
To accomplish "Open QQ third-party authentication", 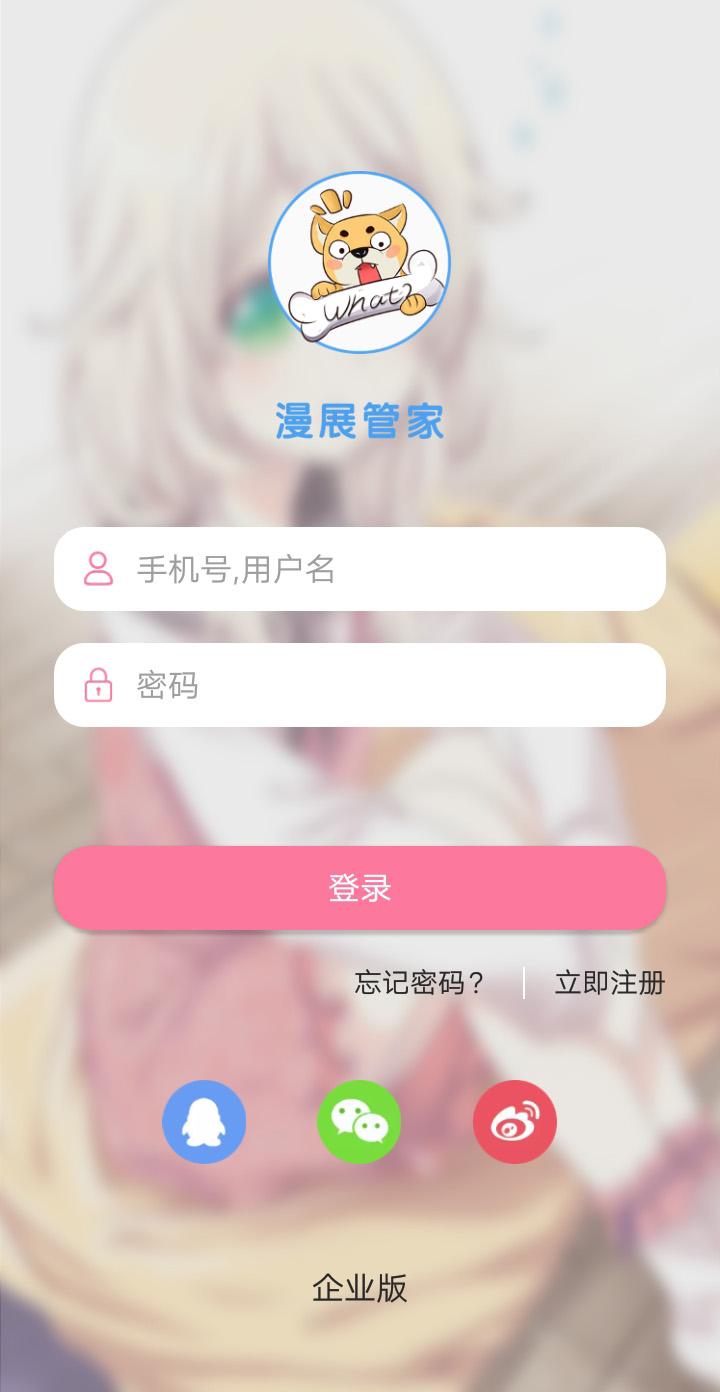I will coord(203,1122).
